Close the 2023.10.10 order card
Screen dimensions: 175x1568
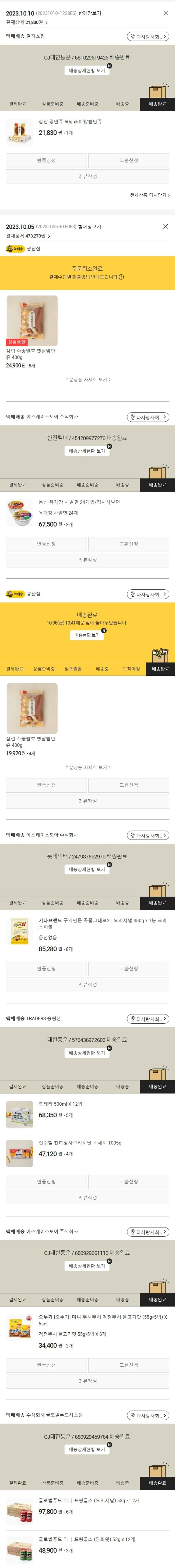pos(165,13)
